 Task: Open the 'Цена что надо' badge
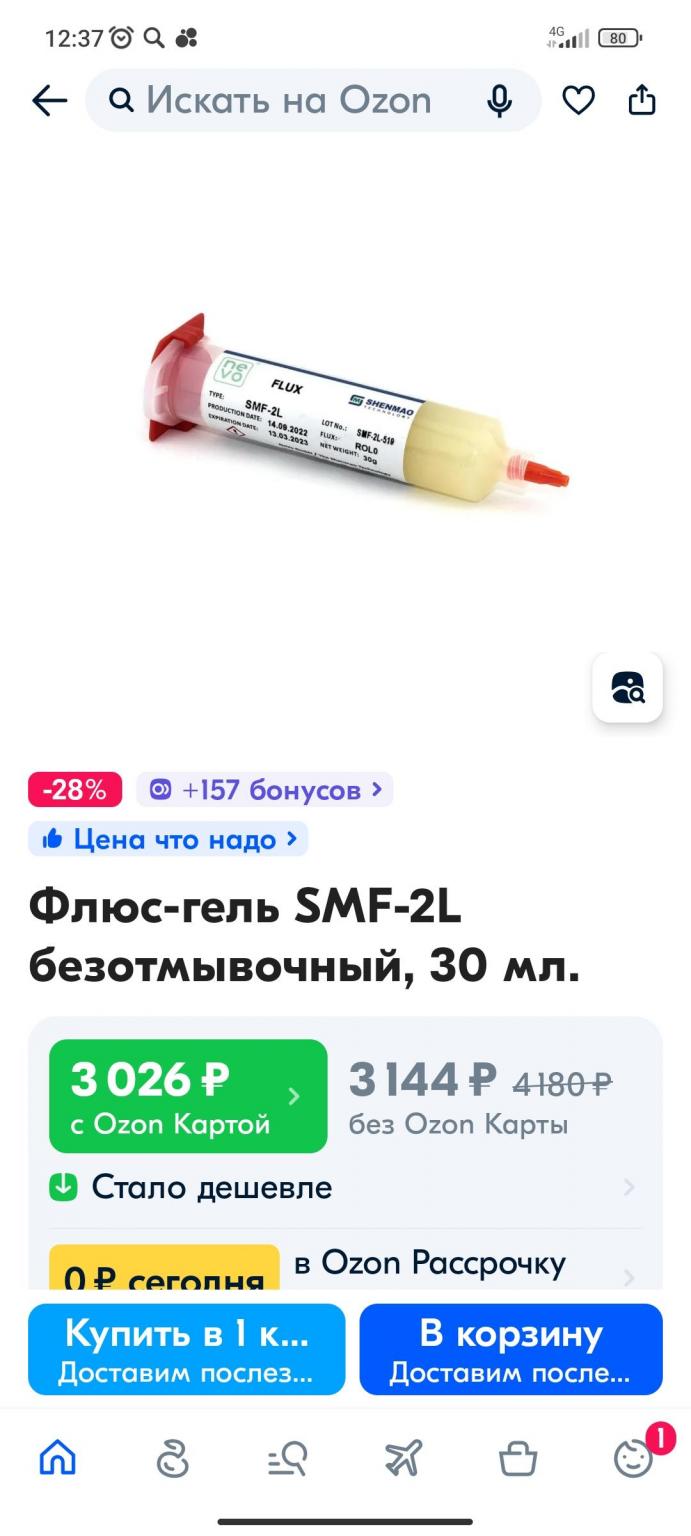point(168,839)
